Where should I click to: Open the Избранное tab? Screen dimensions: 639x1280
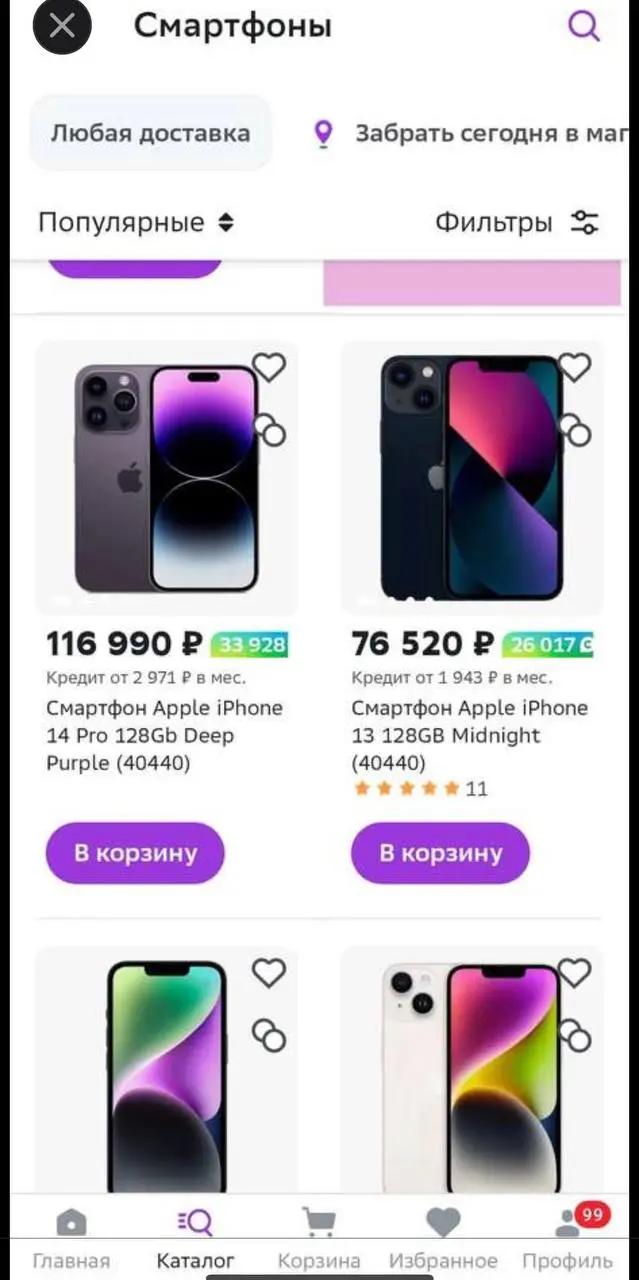coord(443,1239)
